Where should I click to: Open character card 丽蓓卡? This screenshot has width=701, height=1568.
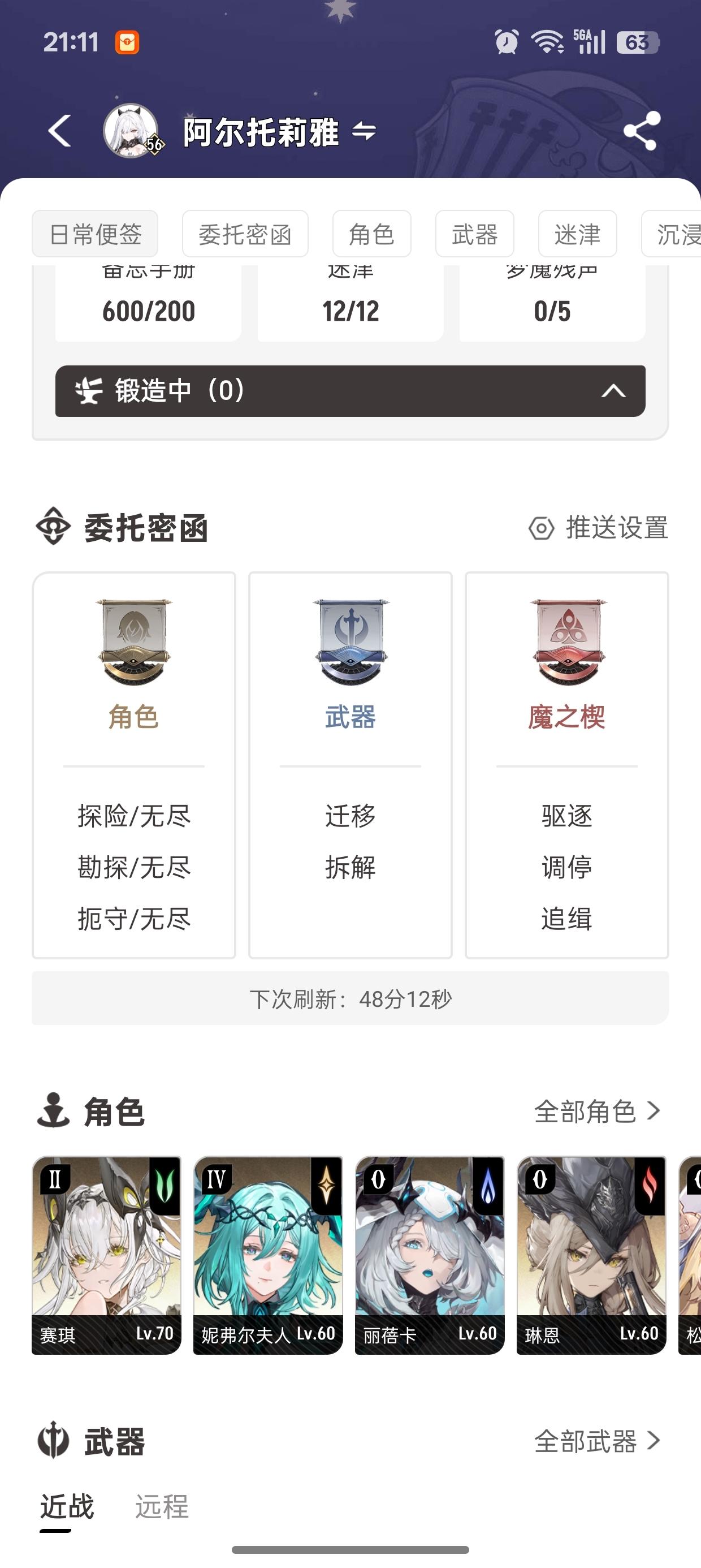pos(430,1255)
